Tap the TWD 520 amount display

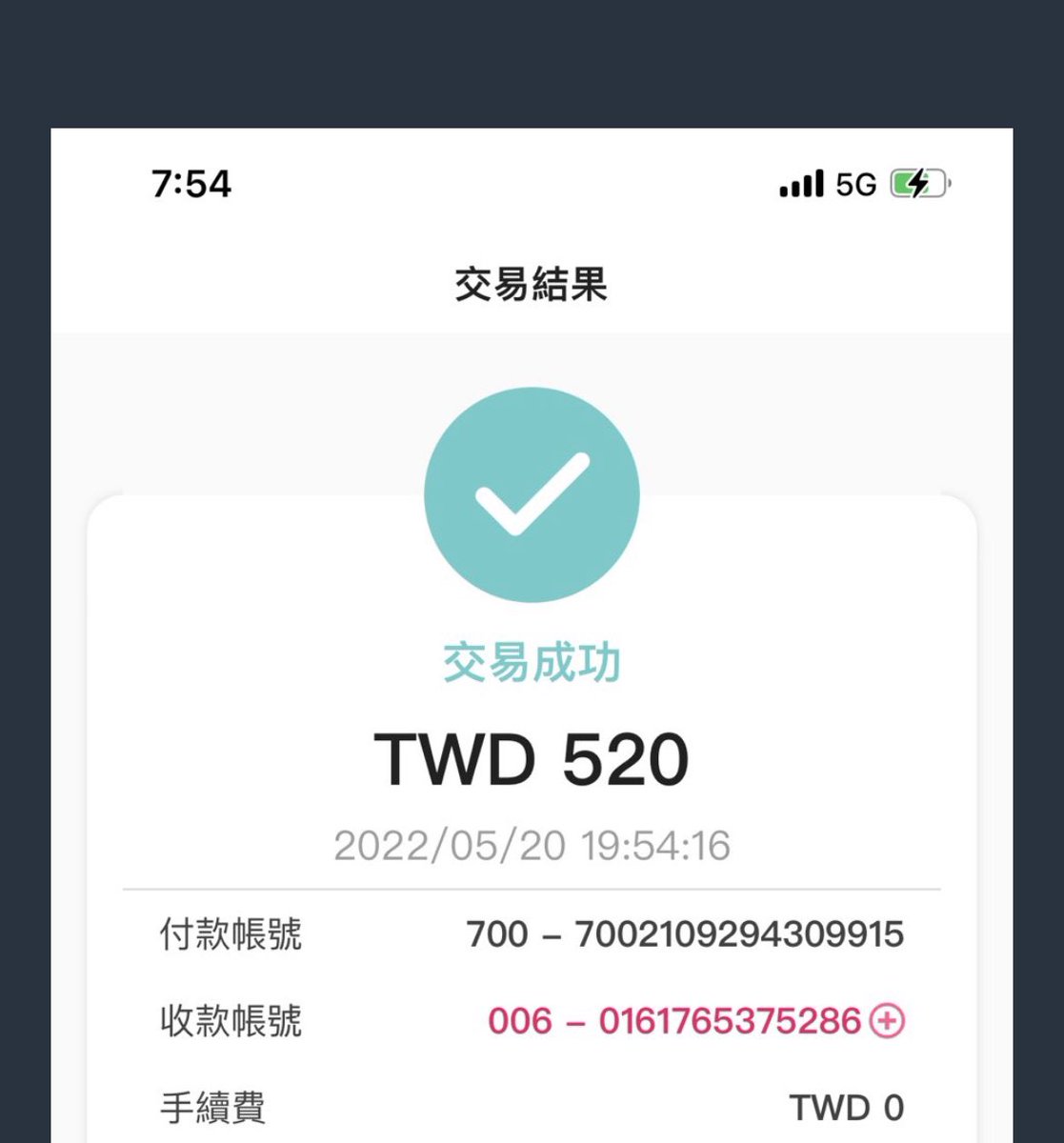(532, 757)
